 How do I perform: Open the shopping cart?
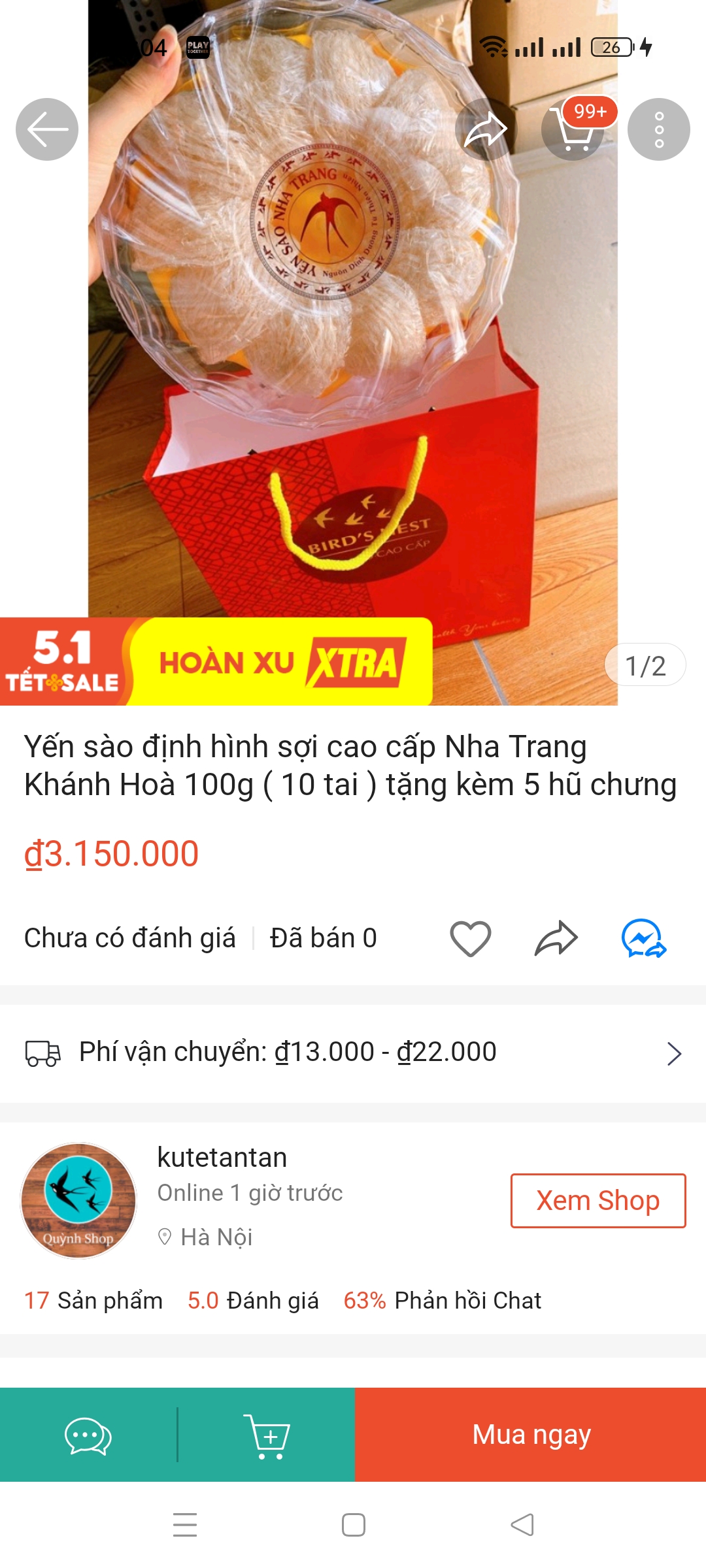pyautogui.click(x=573, y=129)
